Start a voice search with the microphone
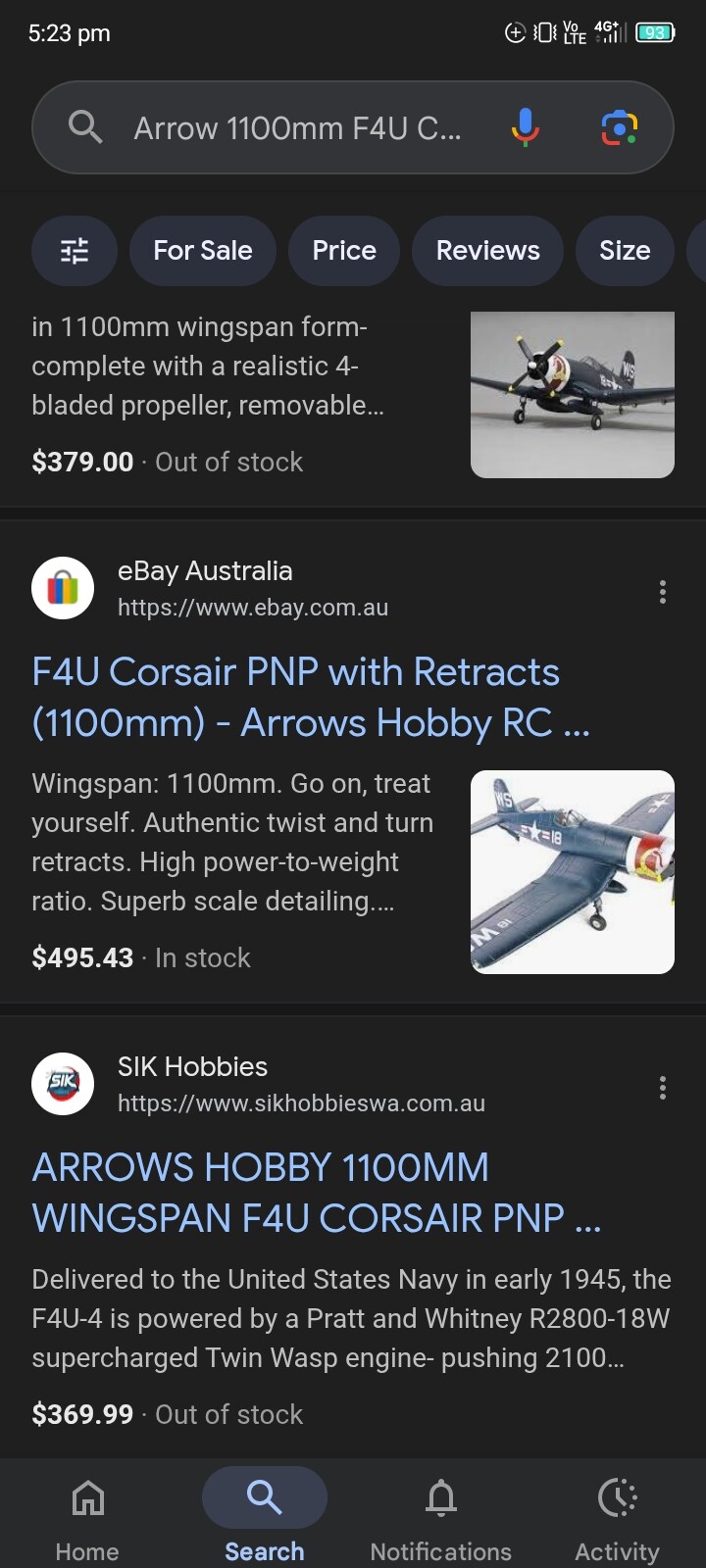This screenshot has width=706, height=1568. tap(525, 127)
